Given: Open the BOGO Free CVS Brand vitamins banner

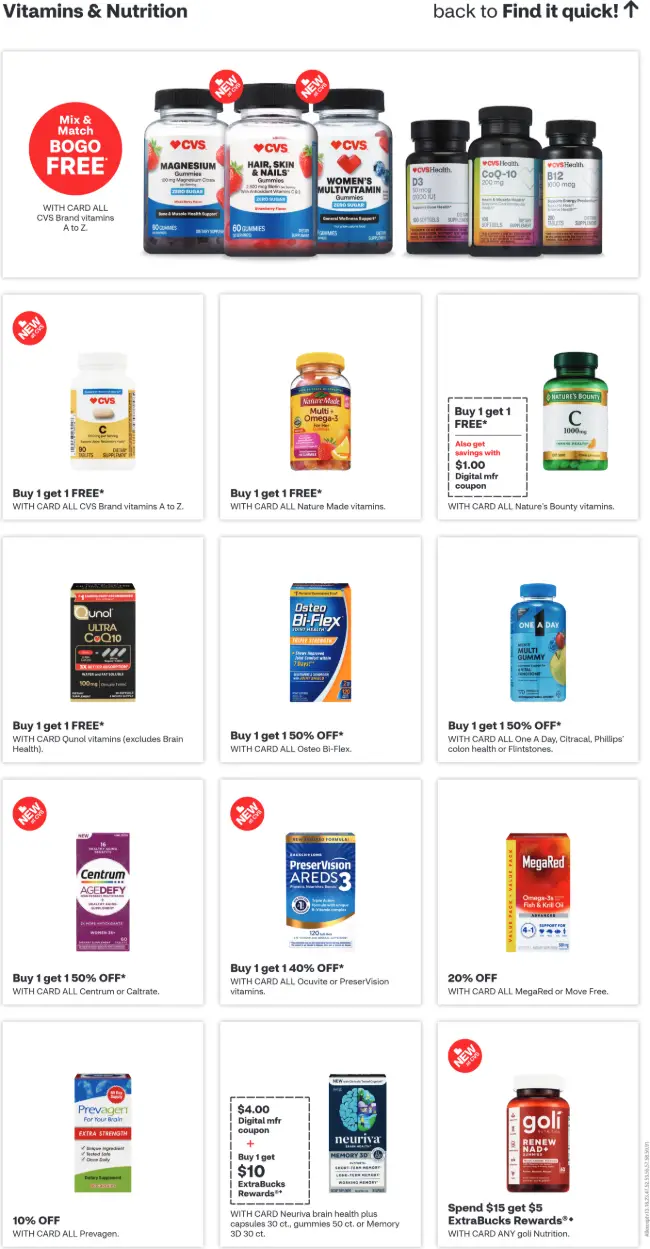Looking at the screenshot, I should point(320,165).
